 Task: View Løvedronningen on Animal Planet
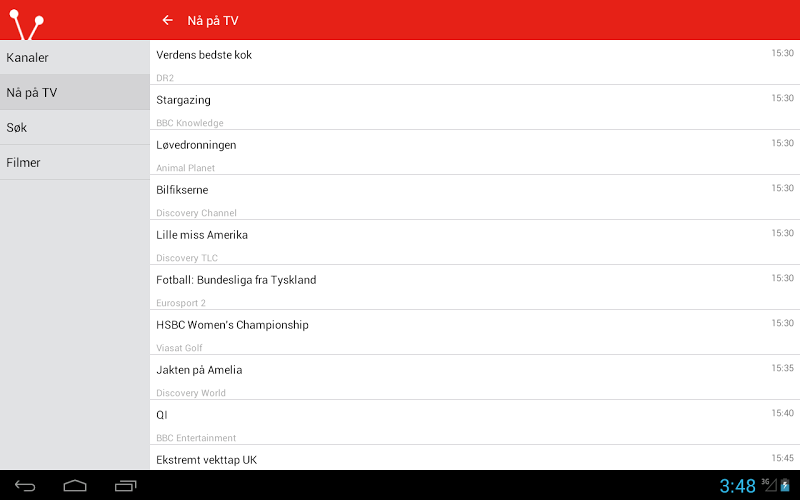pyautogui.click(x=474, y=153)
